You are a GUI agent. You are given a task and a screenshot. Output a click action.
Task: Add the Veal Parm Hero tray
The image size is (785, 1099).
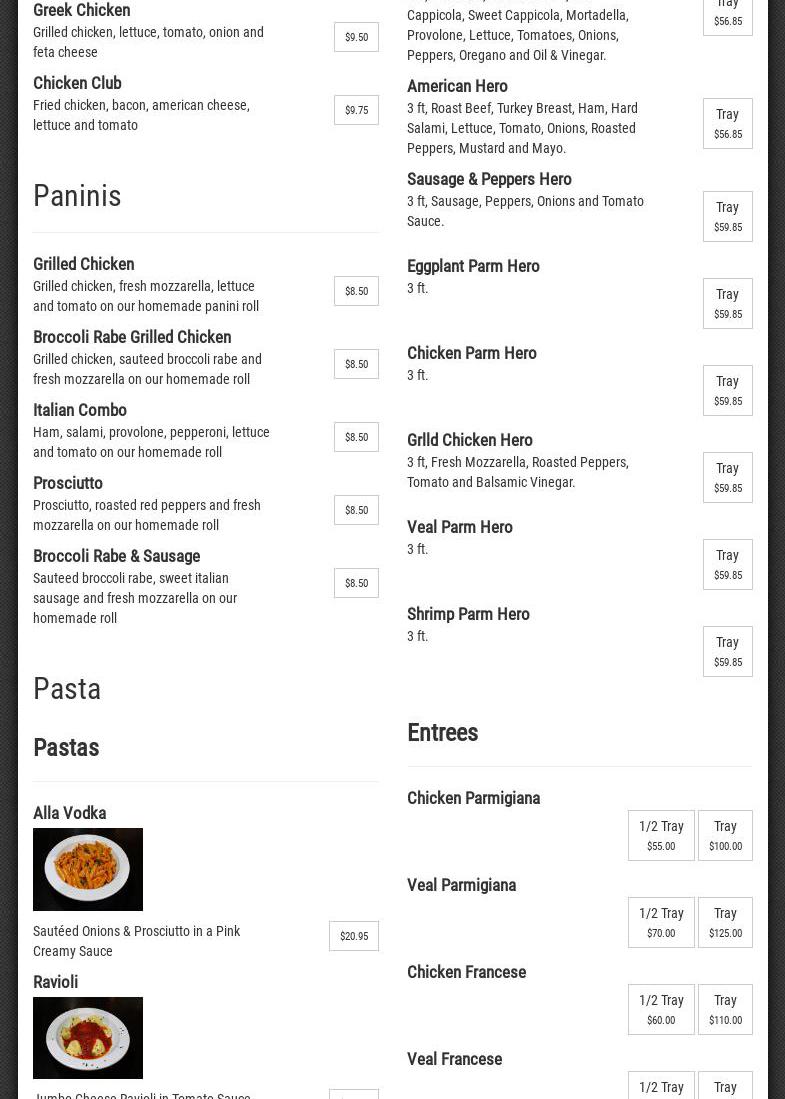point(727,564)
